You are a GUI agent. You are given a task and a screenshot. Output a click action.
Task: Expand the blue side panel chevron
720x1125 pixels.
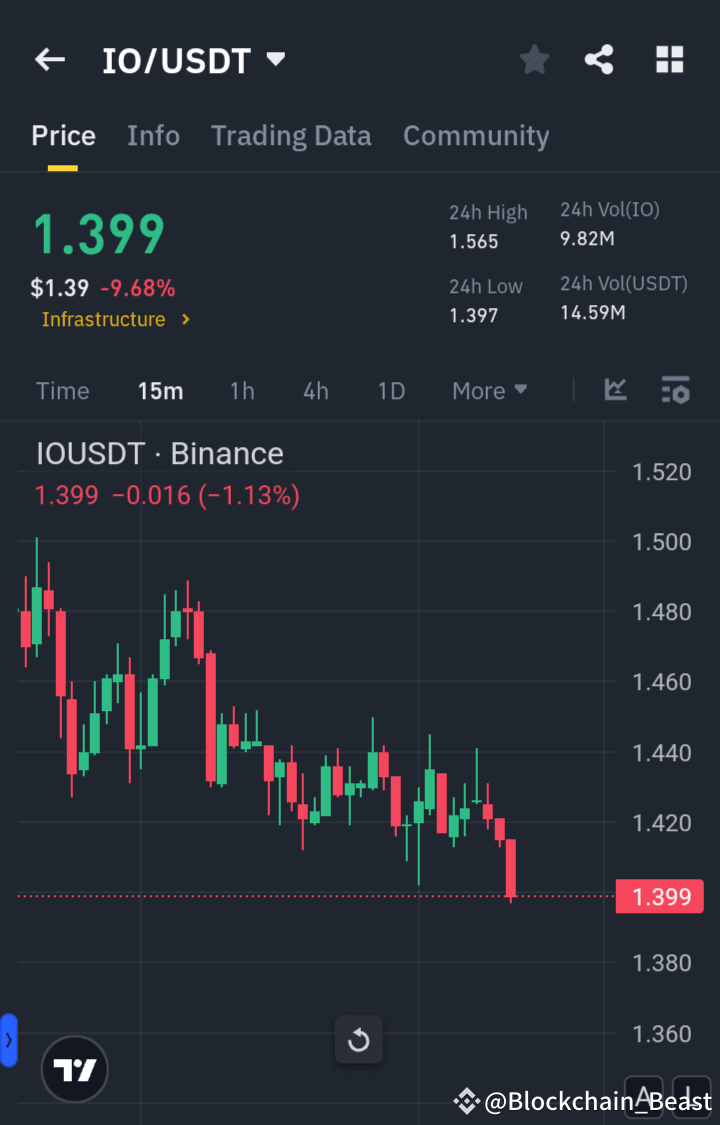10,1040
